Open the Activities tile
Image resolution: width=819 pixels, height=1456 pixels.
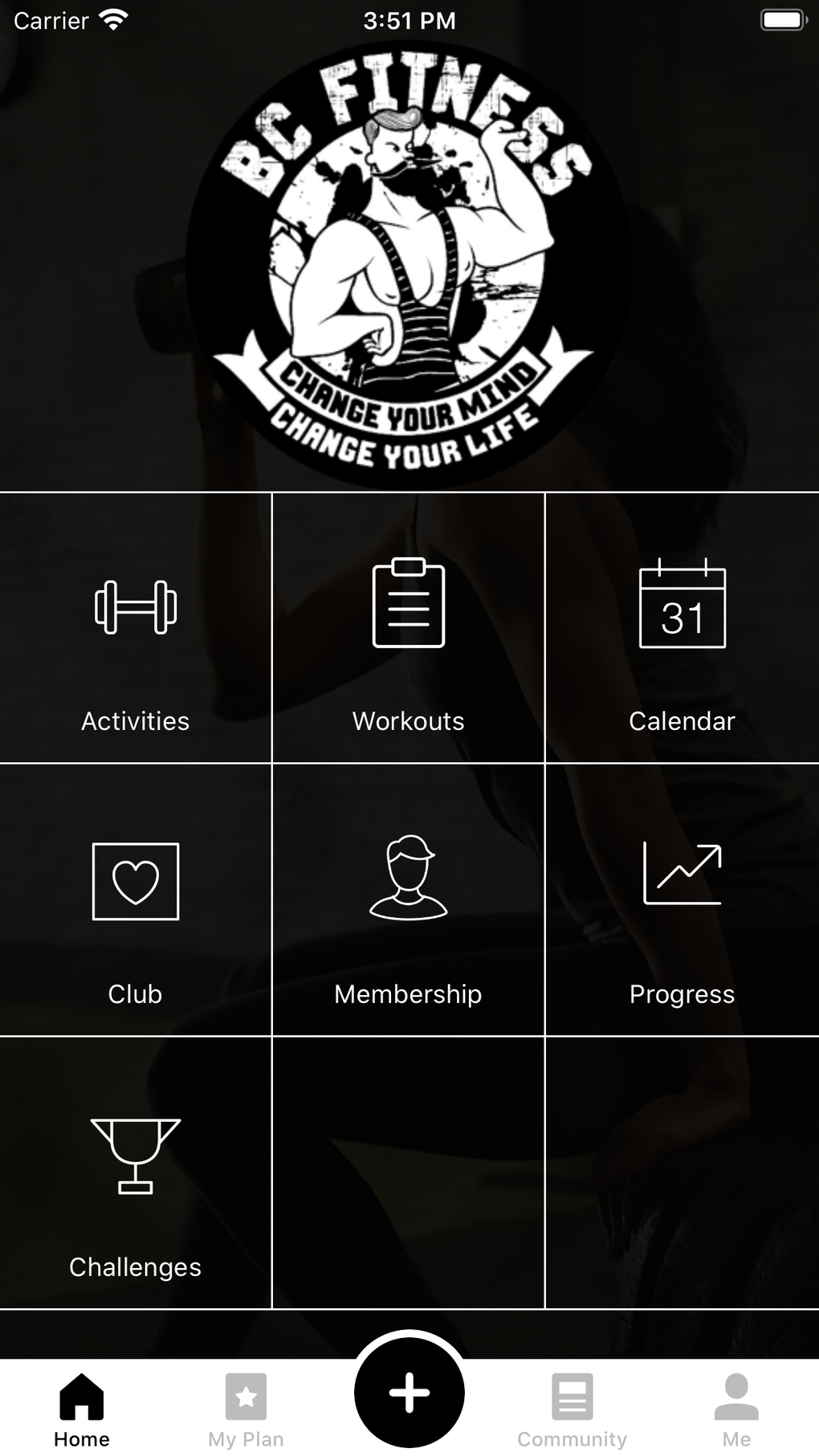[x=136, y=628]
